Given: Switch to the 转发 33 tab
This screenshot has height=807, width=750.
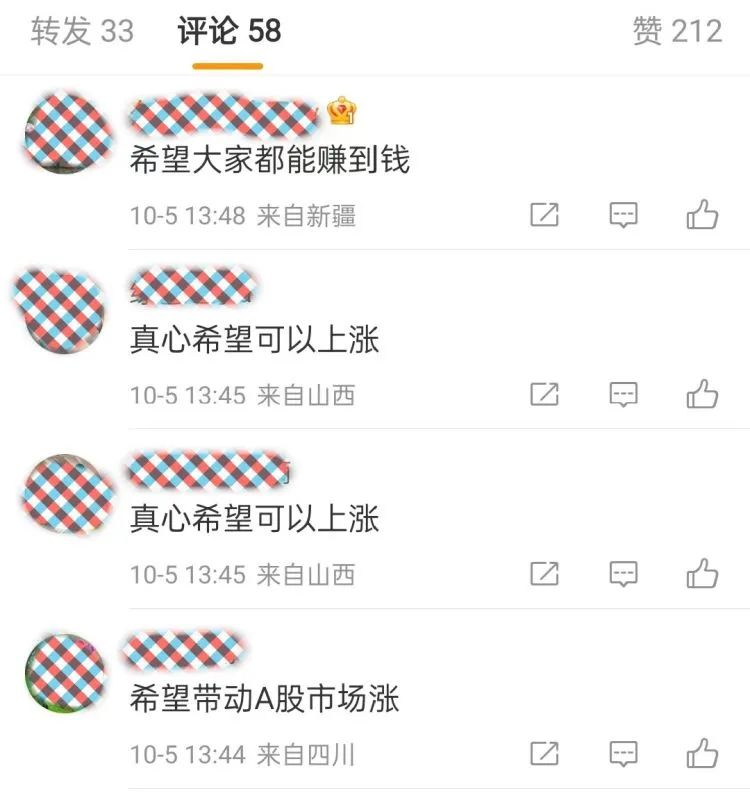Looking at the screenshot, I should [82, 31].
